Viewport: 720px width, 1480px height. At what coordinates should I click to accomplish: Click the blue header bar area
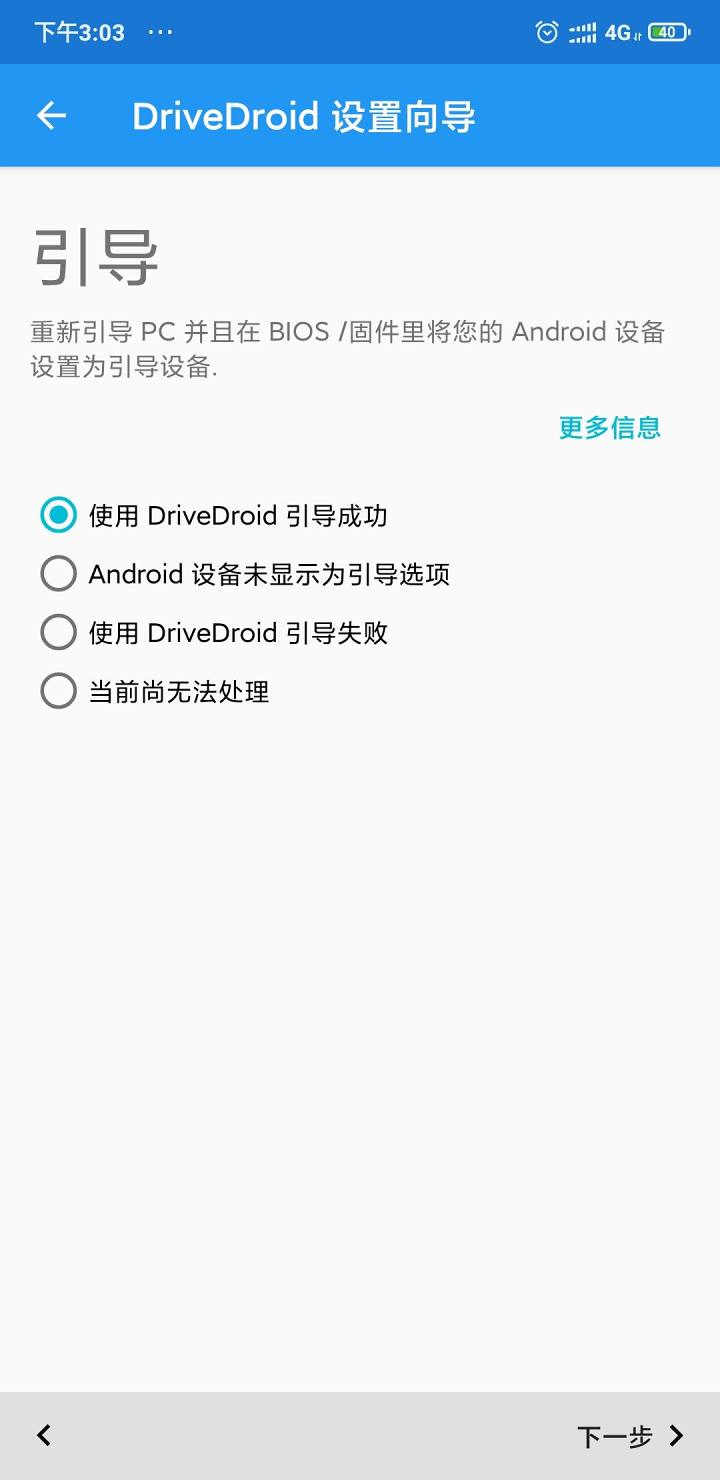click(x=360, y=115)
